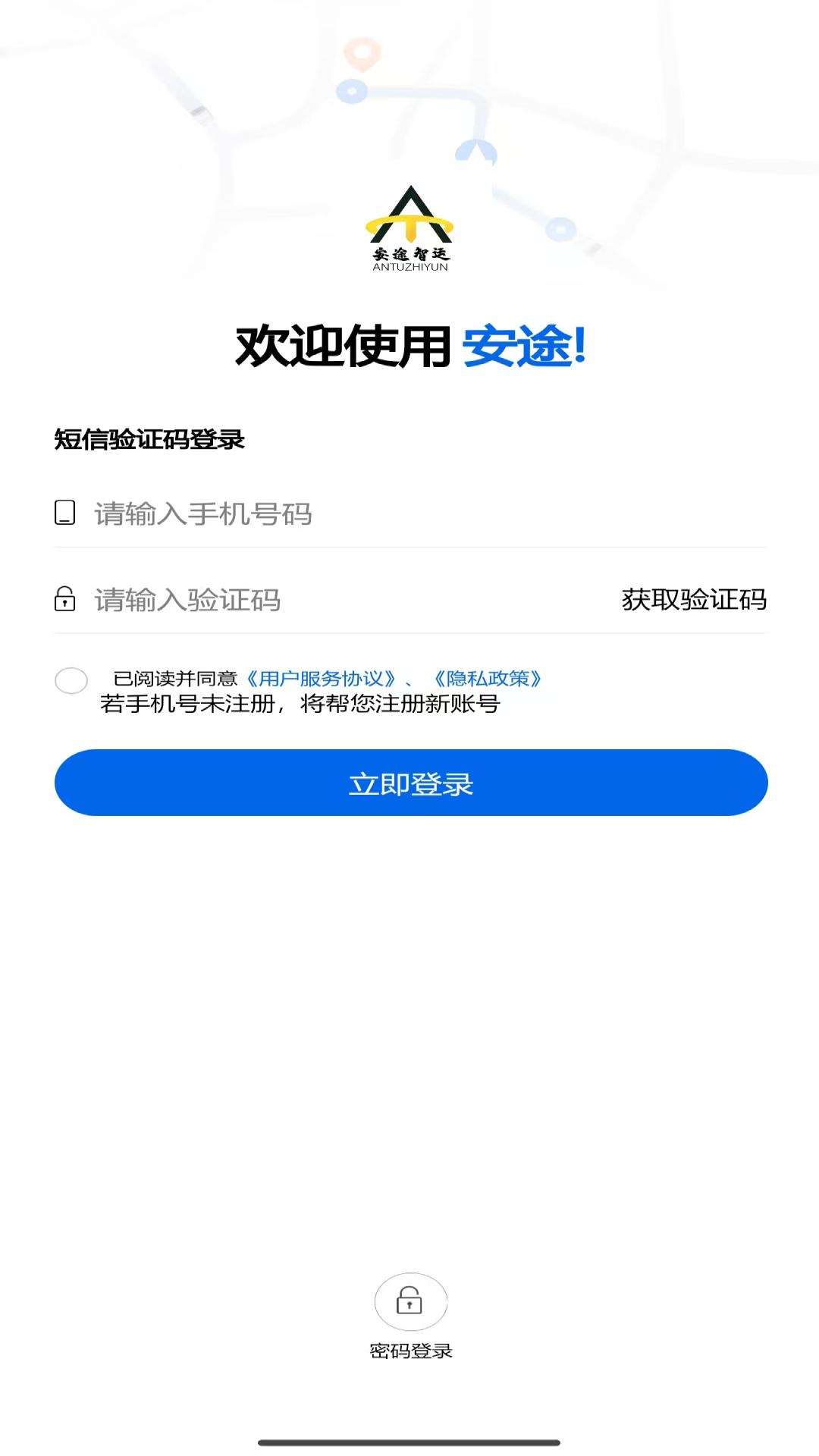Toggle the terms acceptance radio button
This screenshot has height=1456, width=819.
pyautogui.click(x=71, y=682)
